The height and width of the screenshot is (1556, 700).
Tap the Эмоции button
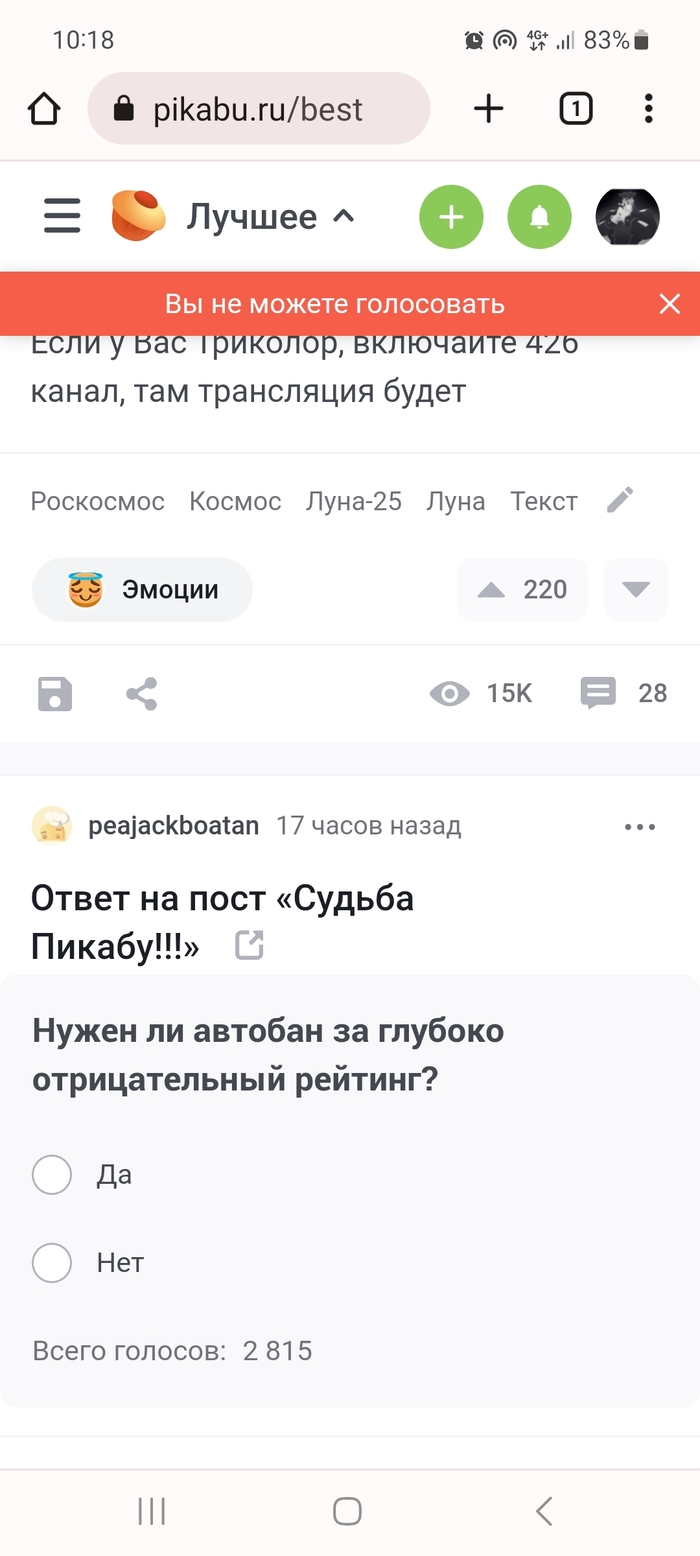click(x=142, y=589)
